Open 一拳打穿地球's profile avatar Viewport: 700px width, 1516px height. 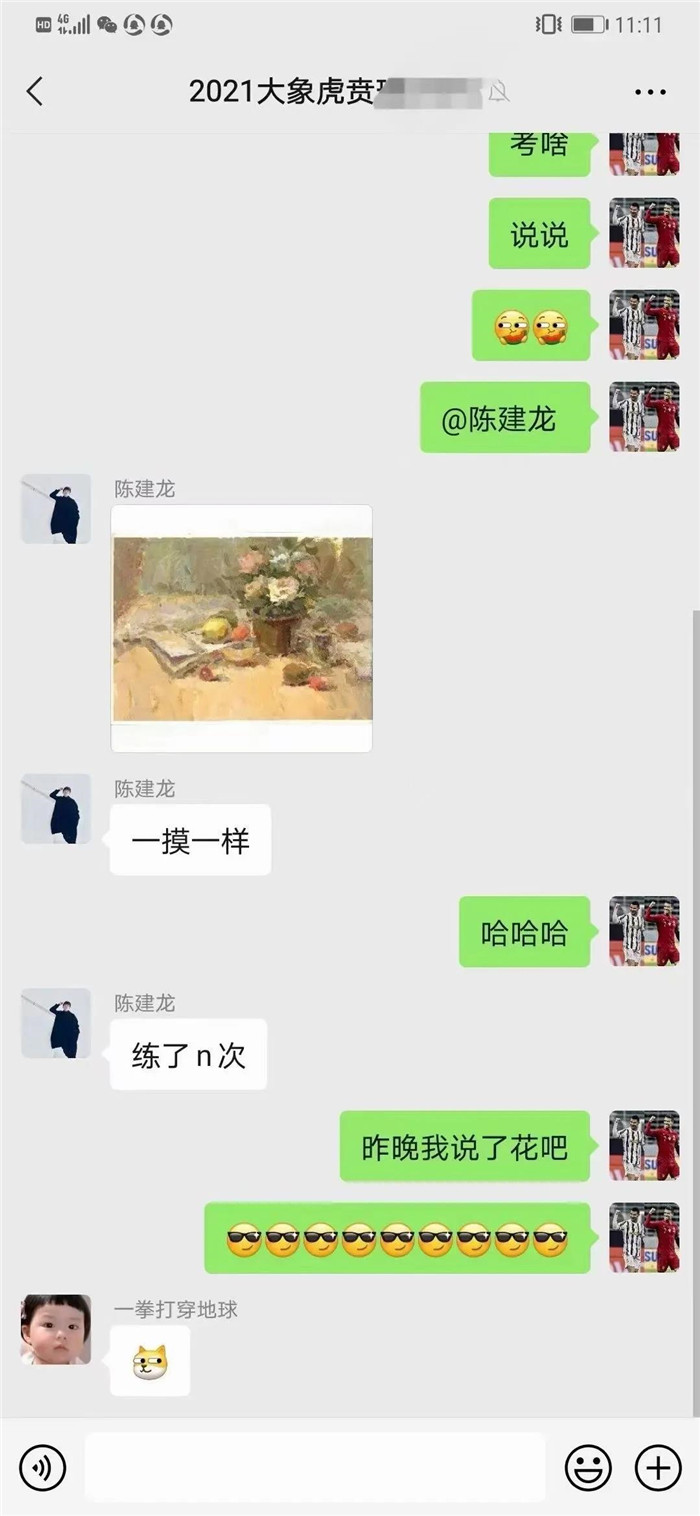[x=56, y=1329]
